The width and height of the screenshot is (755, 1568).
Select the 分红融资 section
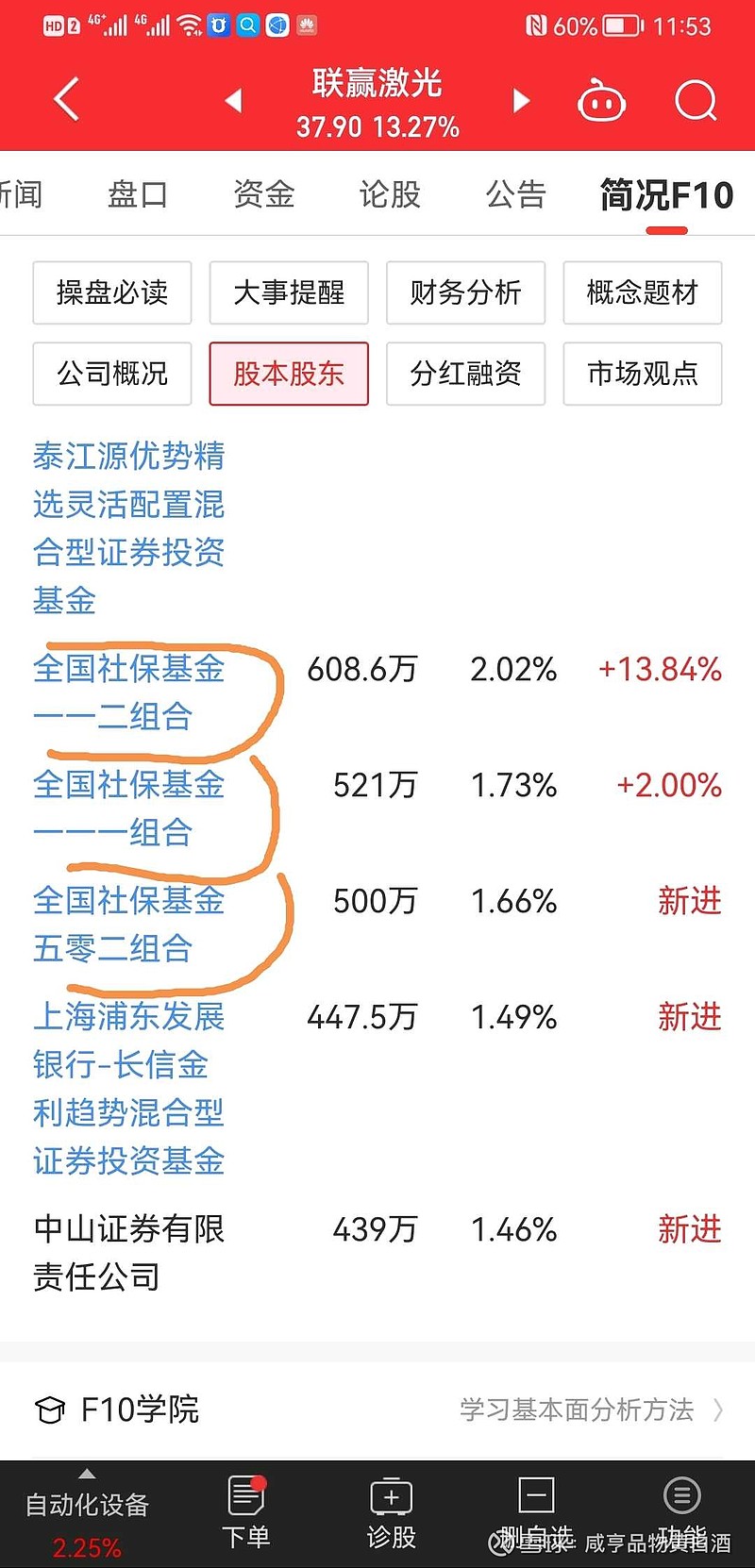tap(465, 374)
